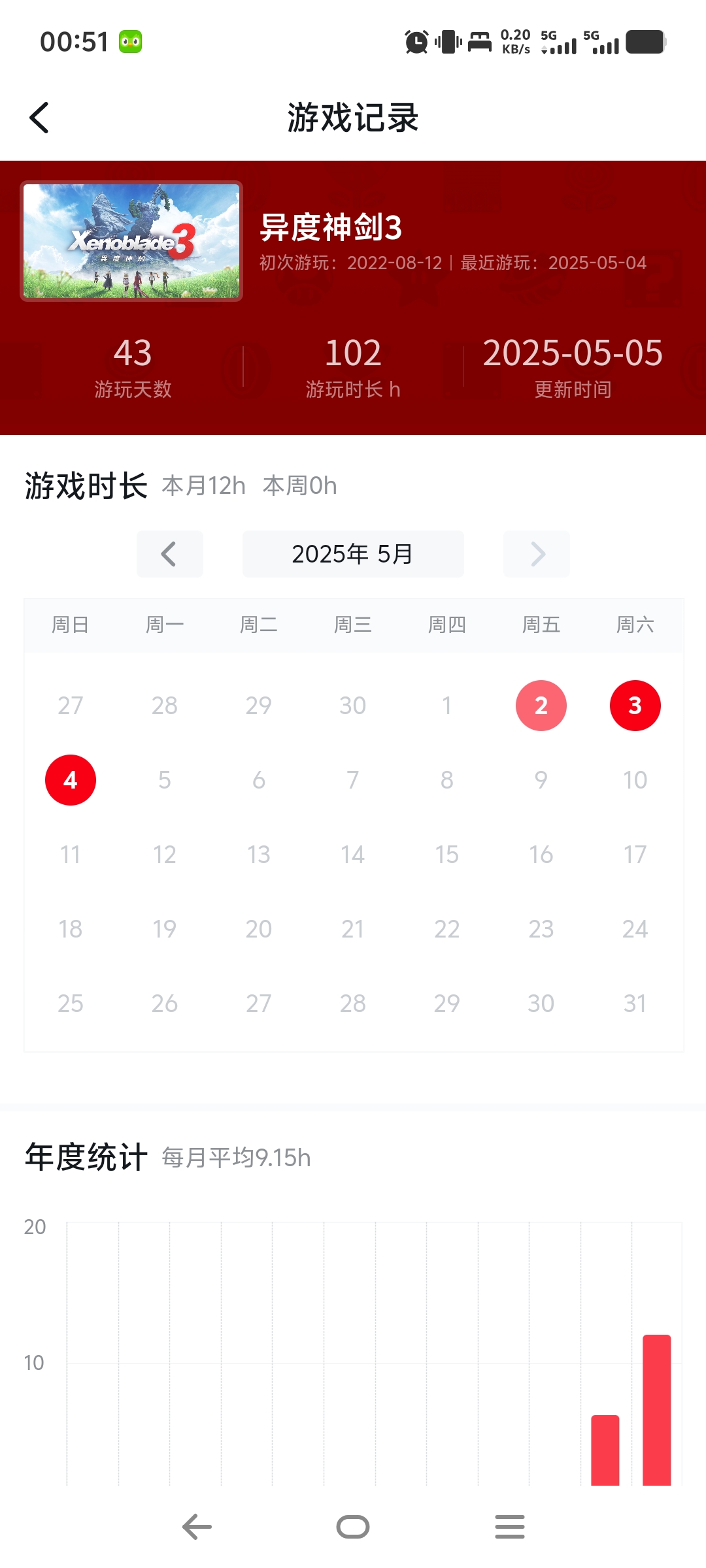
Task: Select May 2 on the calendar
Action: (x=541, y=706)
